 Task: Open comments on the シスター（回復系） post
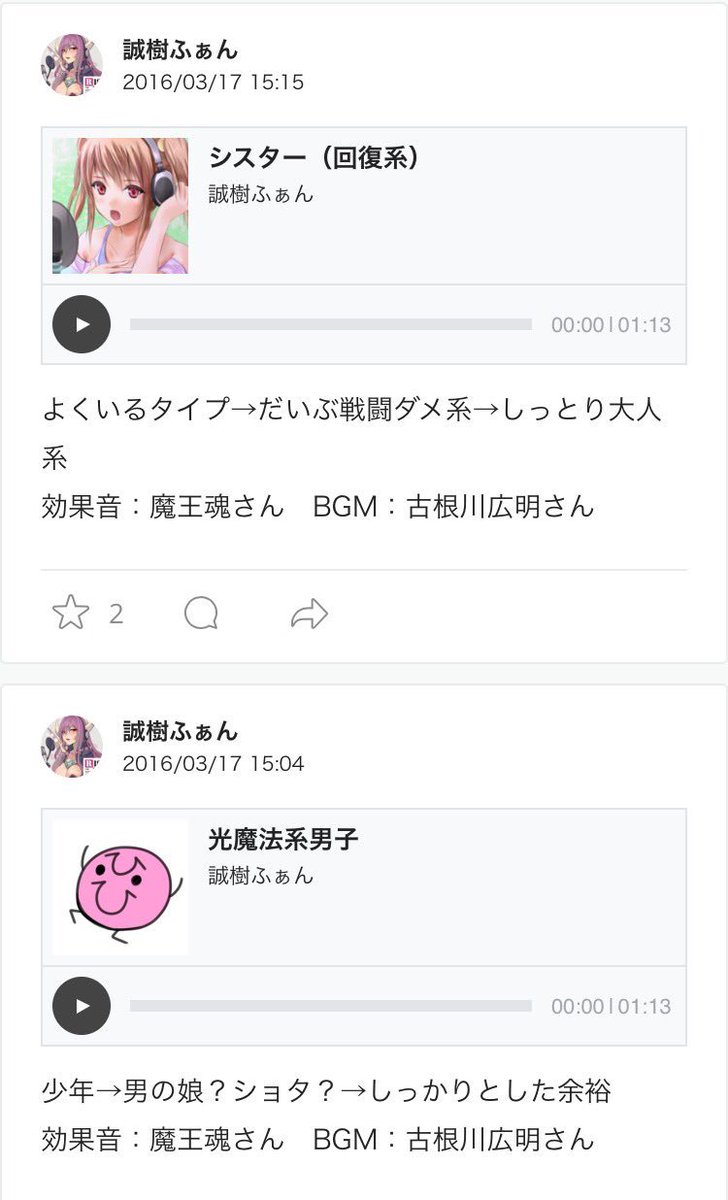click(201, 613)
